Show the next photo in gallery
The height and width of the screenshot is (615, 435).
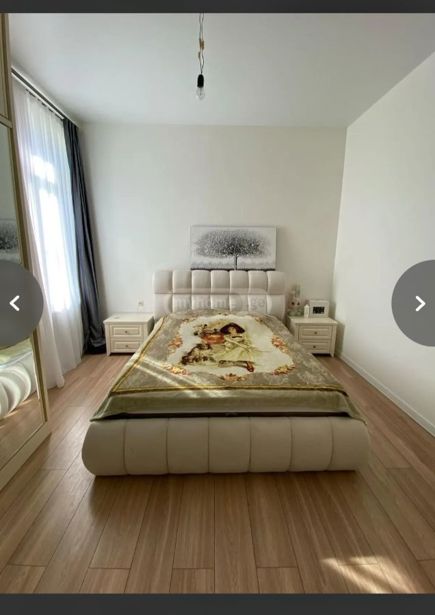point(419,303)
